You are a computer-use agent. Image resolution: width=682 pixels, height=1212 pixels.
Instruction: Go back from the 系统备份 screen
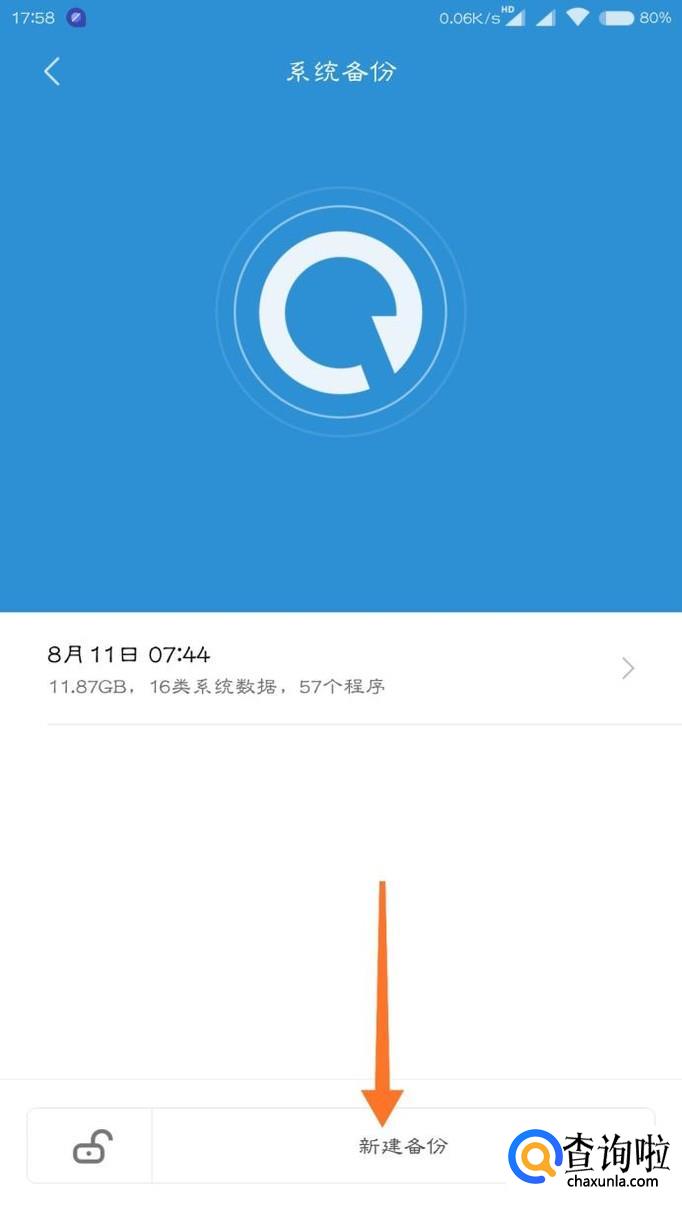pos(52,71)
